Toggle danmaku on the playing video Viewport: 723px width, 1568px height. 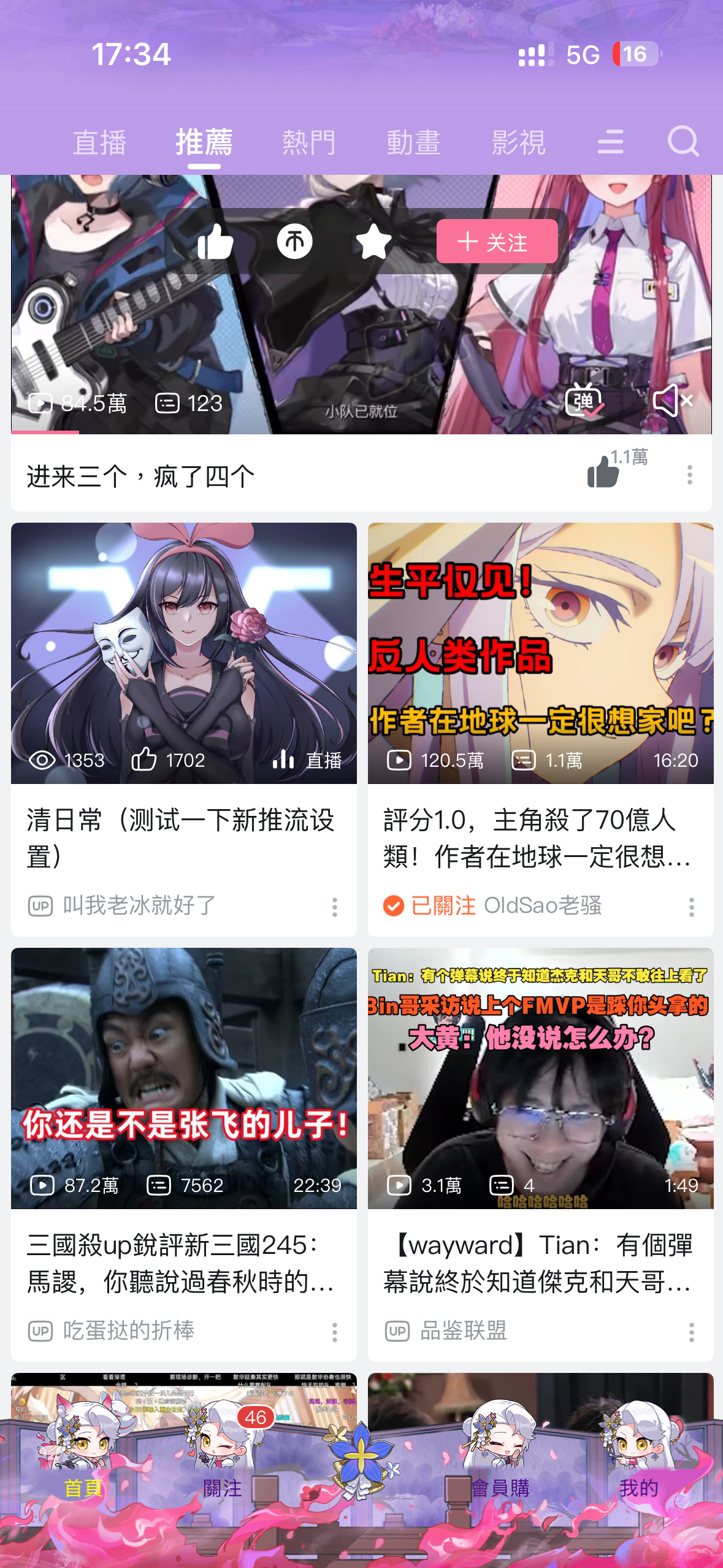[x=583, y=401]
